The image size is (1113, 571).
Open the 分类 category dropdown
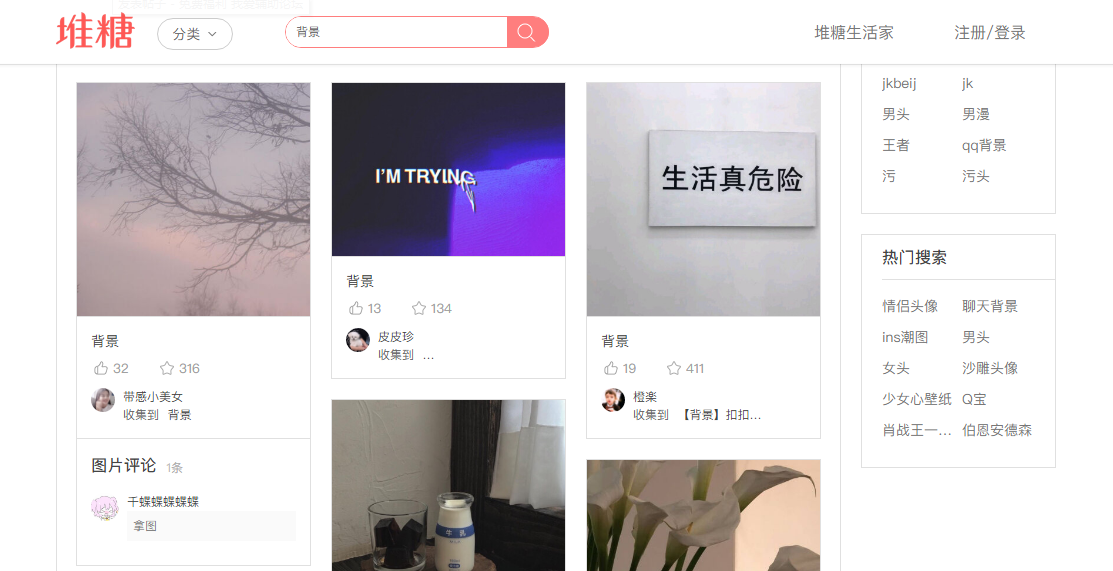(194, 34)
